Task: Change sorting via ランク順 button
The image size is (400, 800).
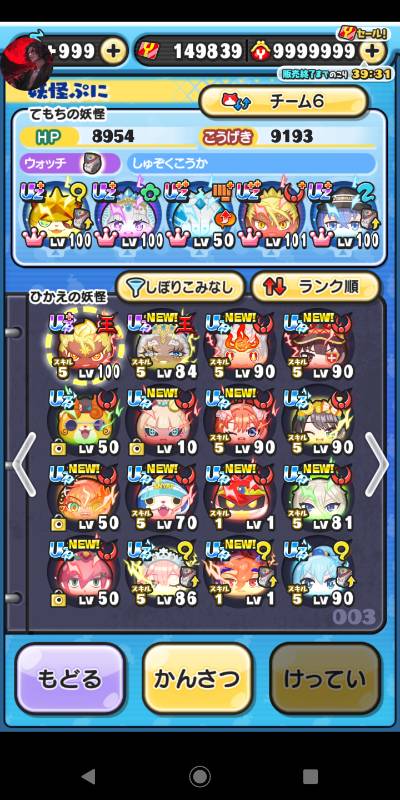Action: point(315,288)
